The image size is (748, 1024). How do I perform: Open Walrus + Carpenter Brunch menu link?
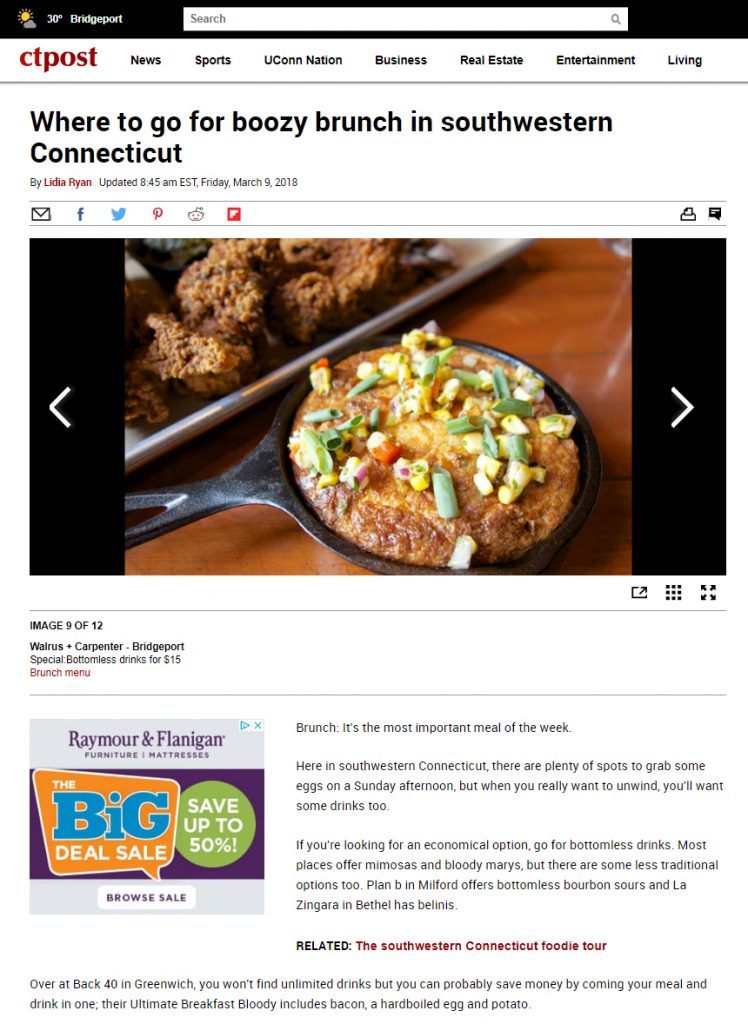pos(60,673)
